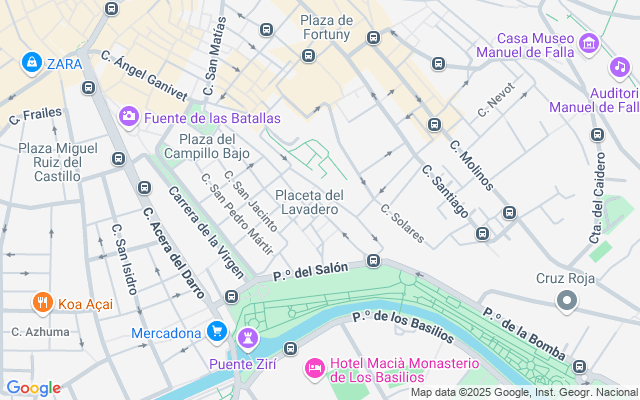Open Hotel Macià Monasterio de Los Basilios pin

point(314,369)
